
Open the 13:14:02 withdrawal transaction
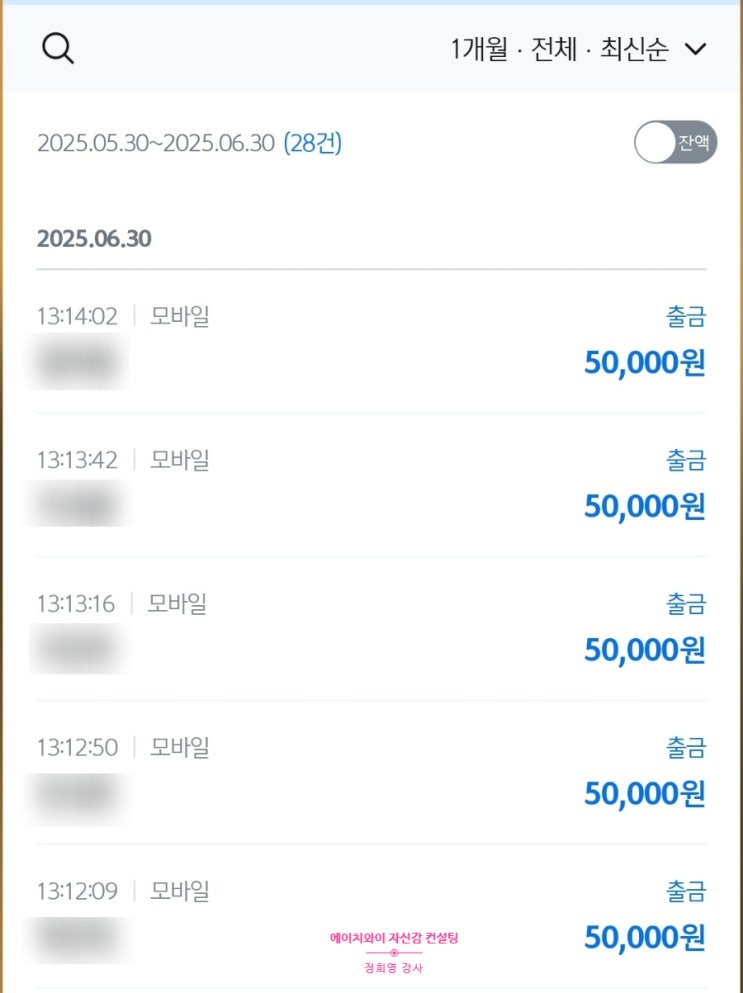coord(371,342)
